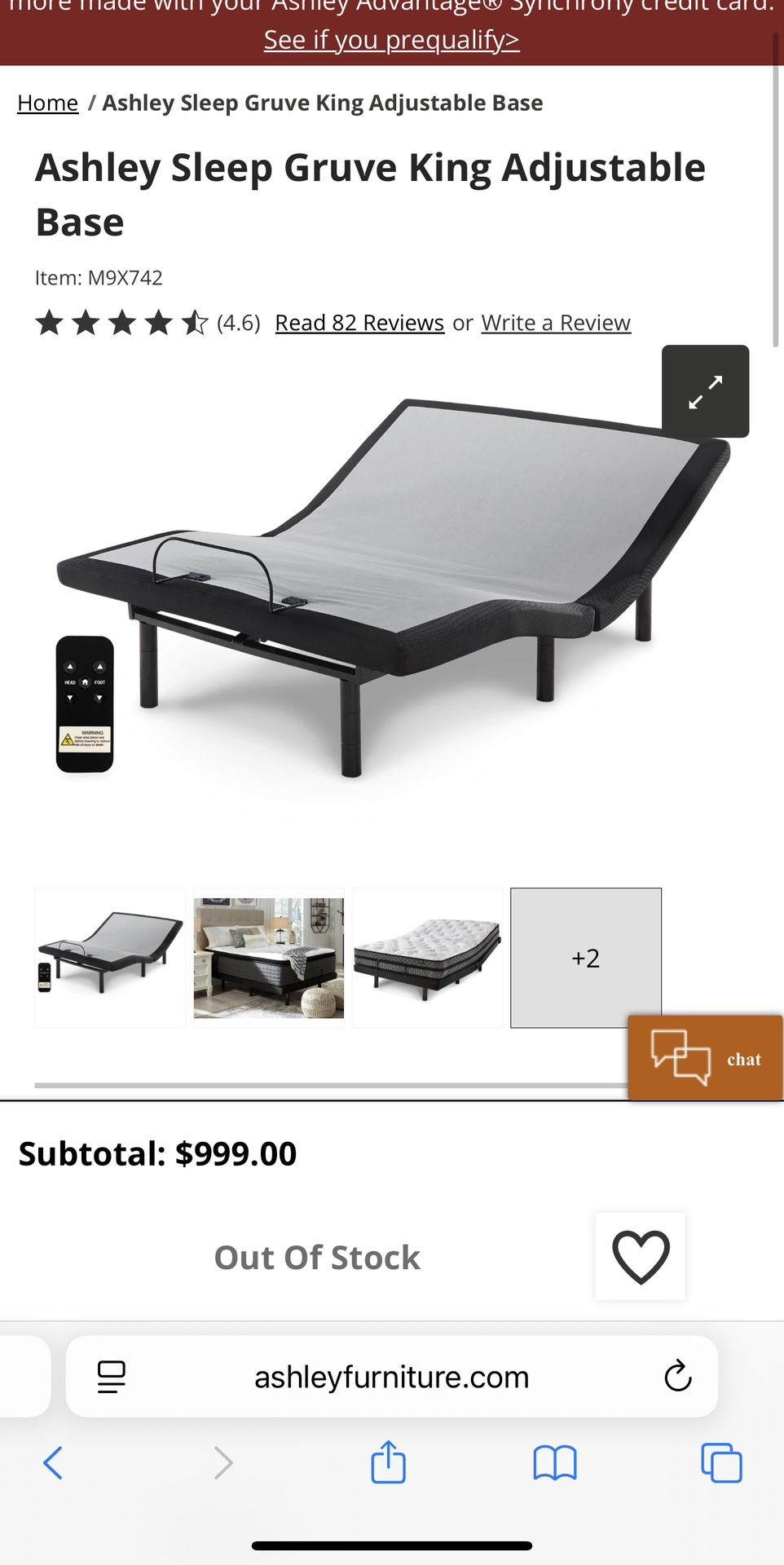
Task: Tap the Share icon in Safari toolbar
Action: [388, 1462]
